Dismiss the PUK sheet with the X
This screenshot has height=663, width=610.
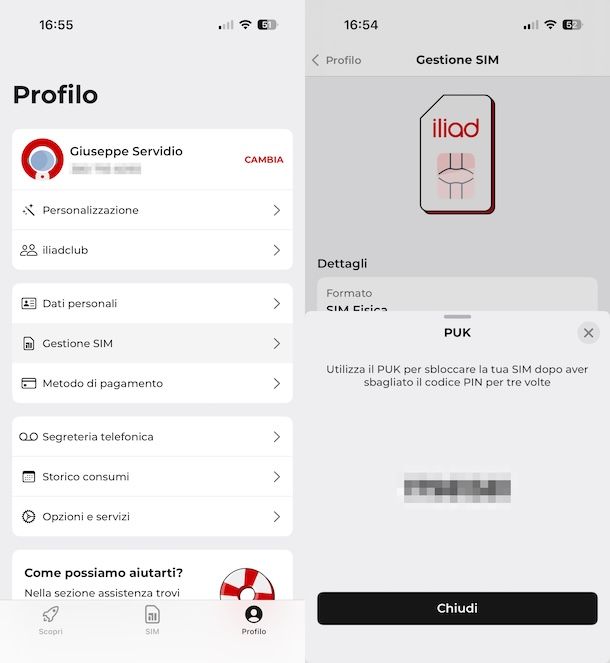(588, 333)
